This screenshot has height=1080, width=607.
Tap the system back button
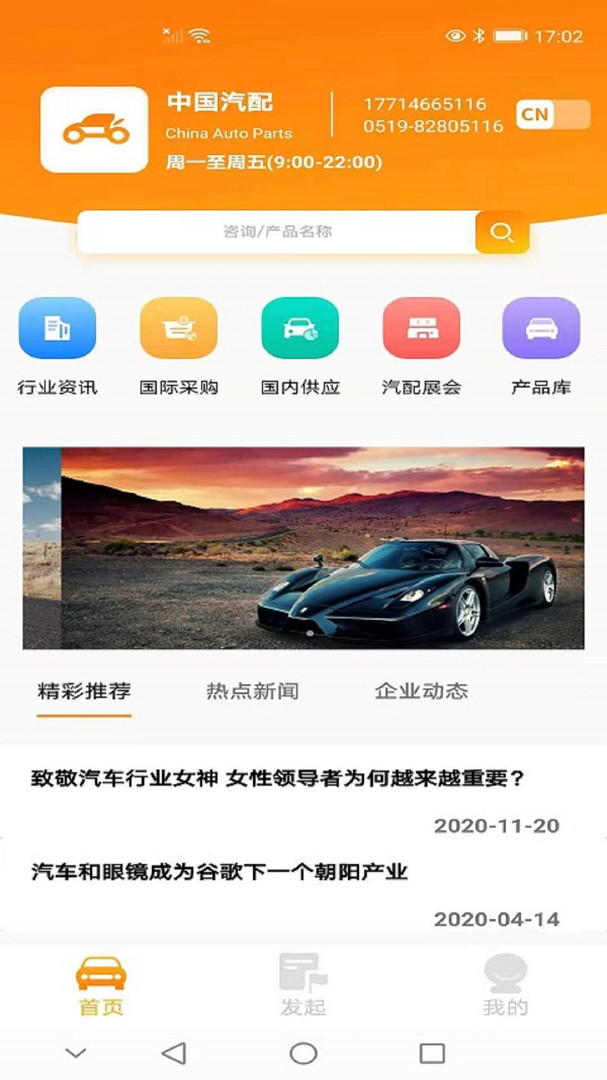click(x=174, y=1053)
